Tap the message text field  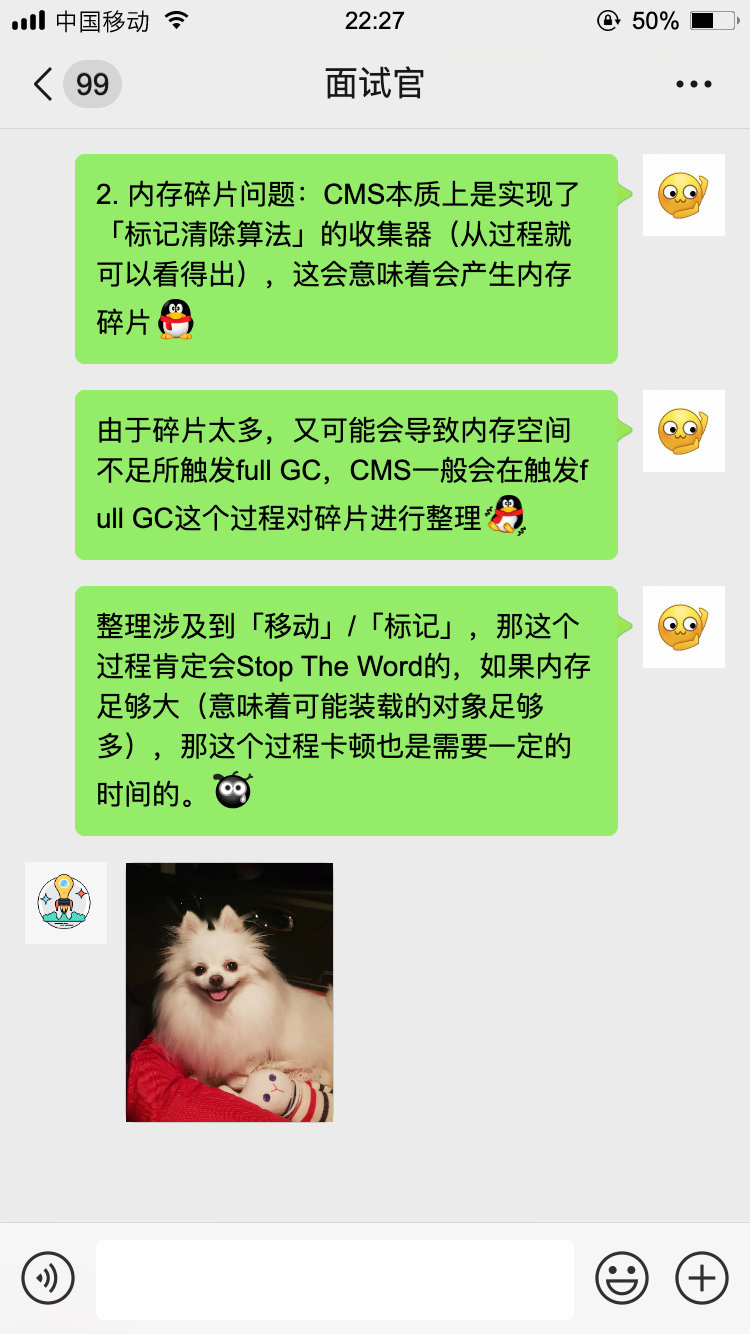tap(335, 1279)
